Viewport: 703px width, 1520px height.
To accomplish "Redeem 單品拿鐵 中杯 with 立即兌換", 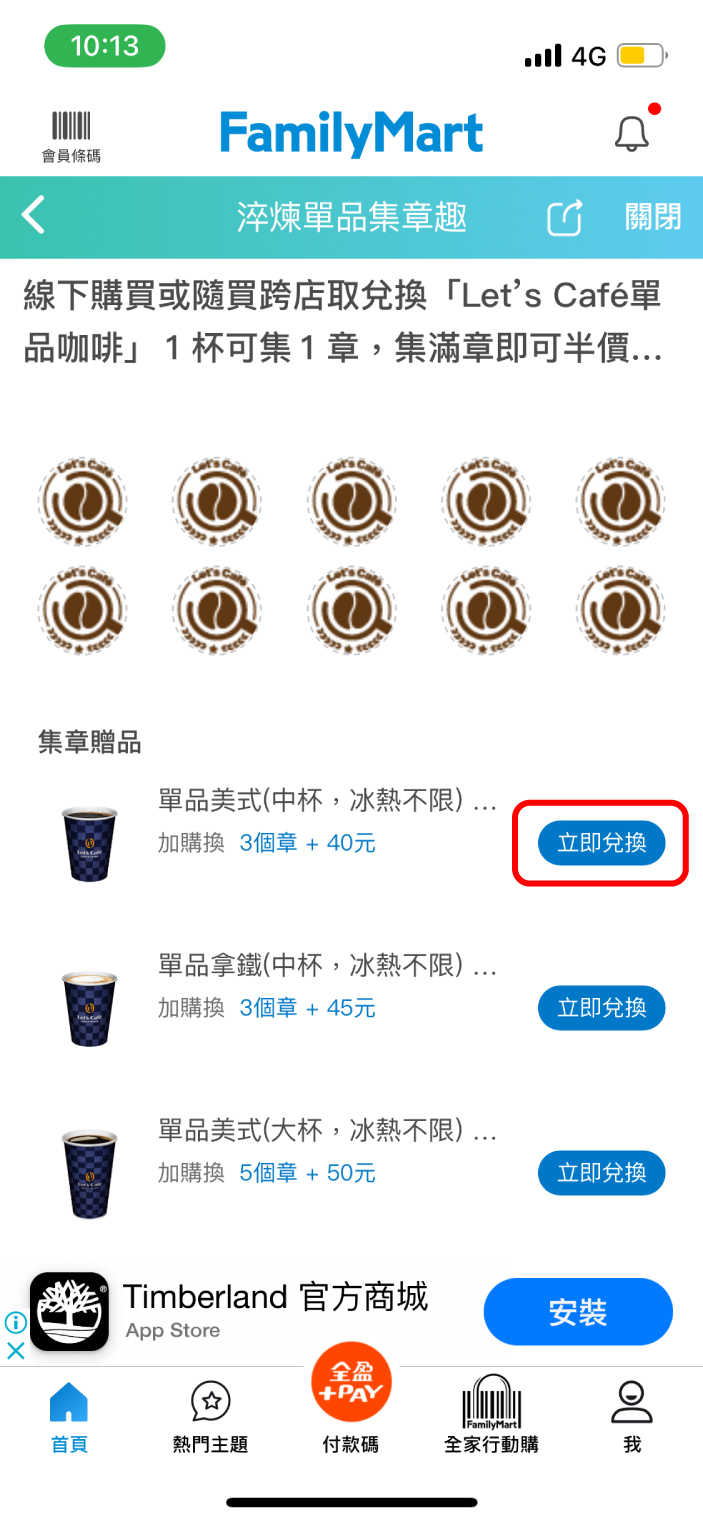I will pyautogui.click(x=601, y=1008).
